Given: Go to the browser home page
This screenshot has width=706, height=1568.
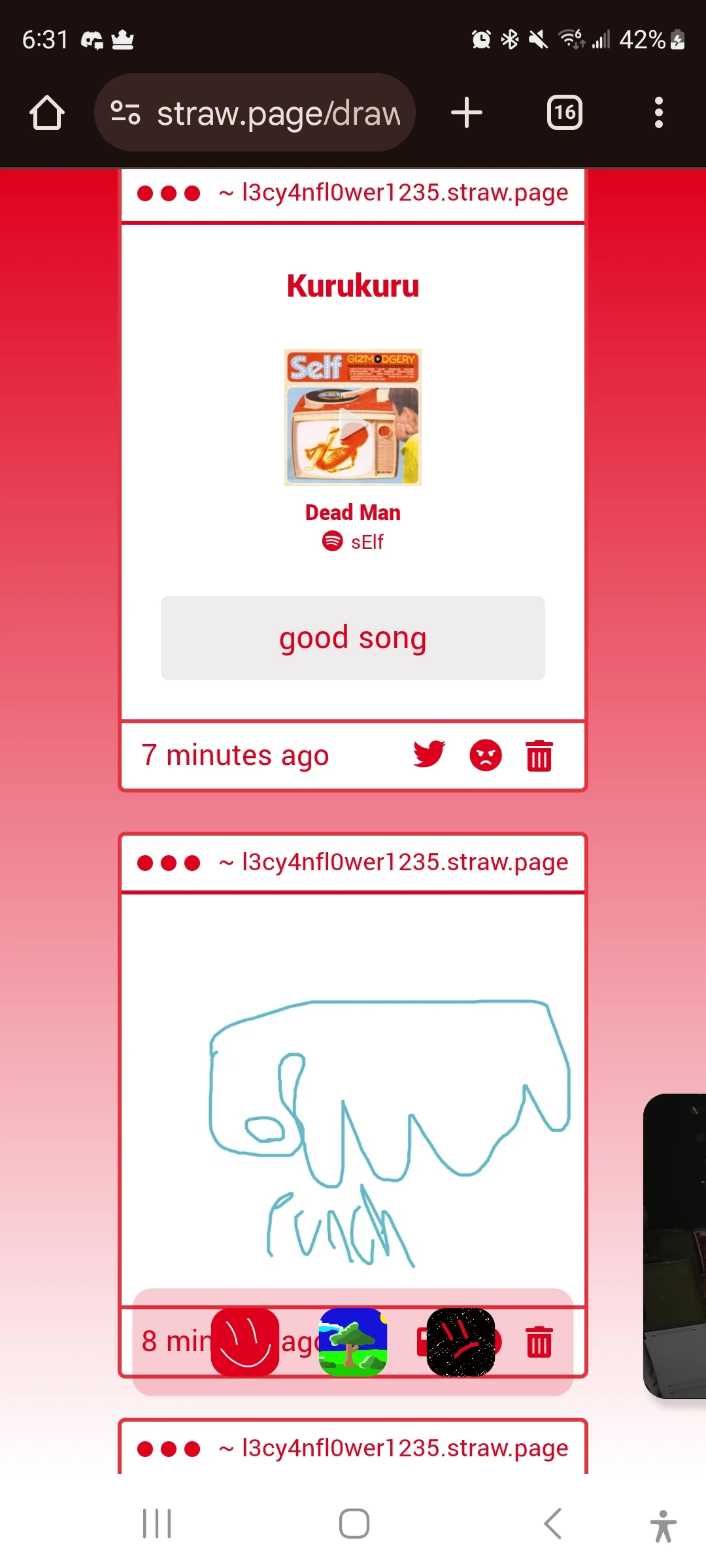Looking at the screenshot, I should [x=47, y=113].
